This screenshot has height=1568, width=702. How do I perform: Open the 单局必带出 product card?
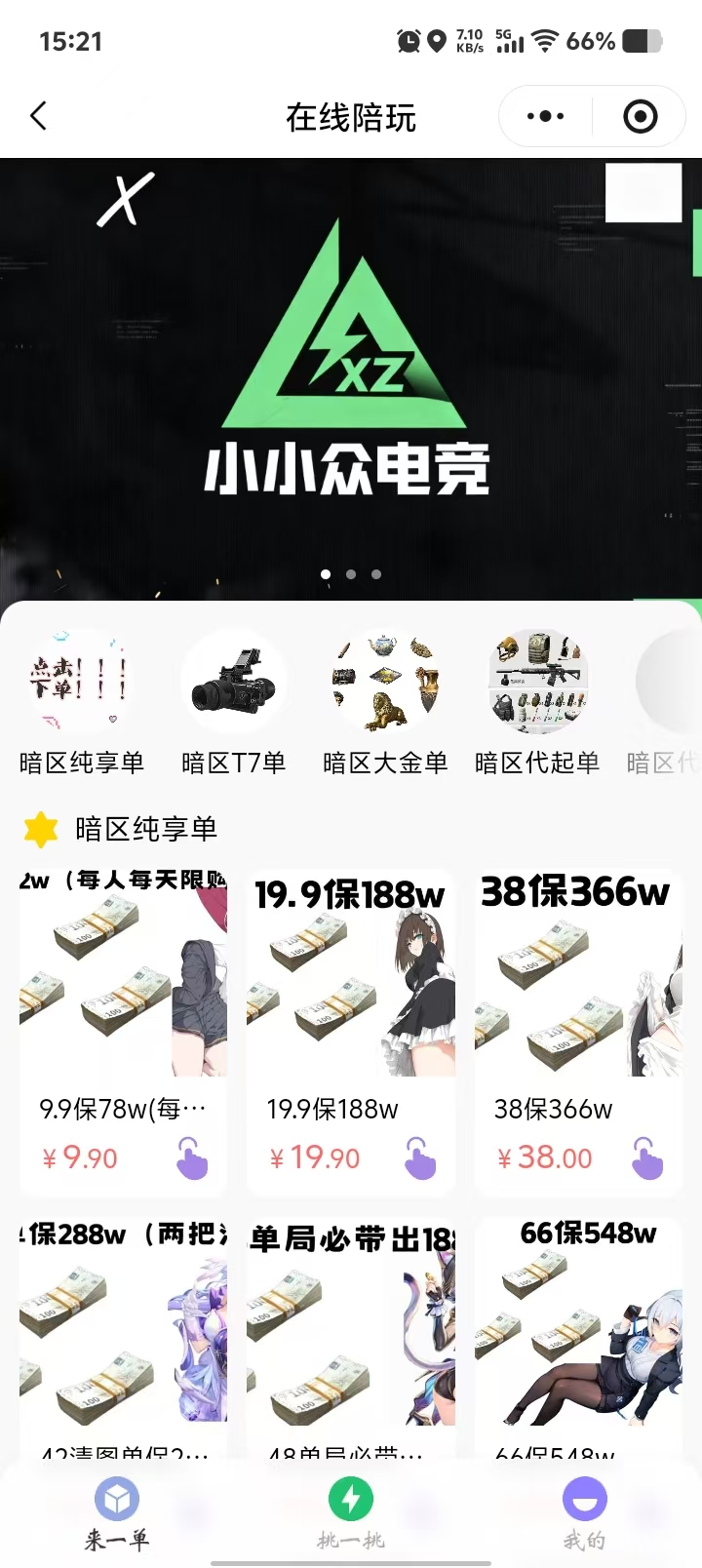tap(351, 1336)
